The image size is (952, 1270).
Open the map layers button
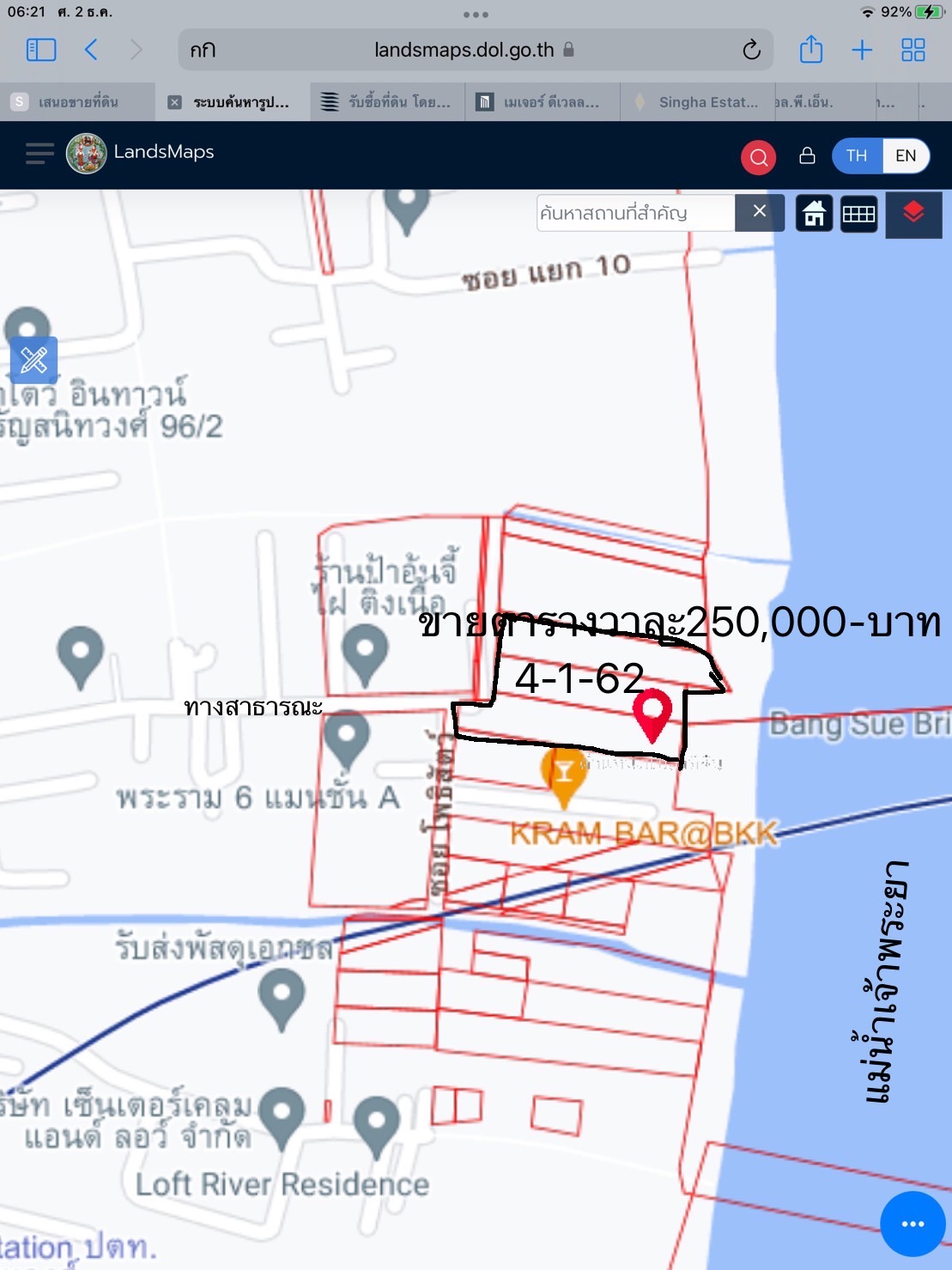(x=913, y=213)
